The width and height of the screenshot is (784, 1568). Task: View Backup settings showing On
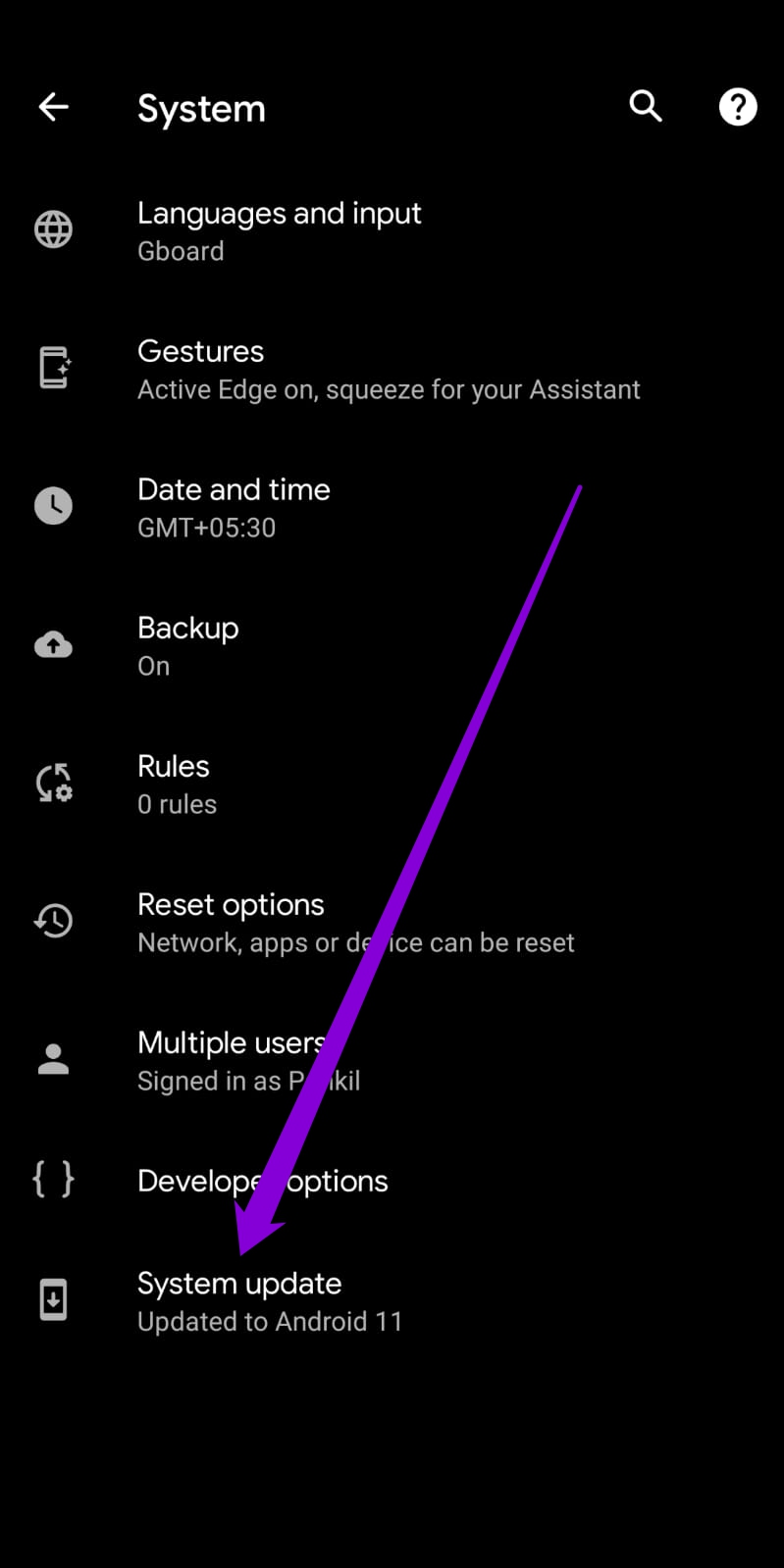(294, 644)
